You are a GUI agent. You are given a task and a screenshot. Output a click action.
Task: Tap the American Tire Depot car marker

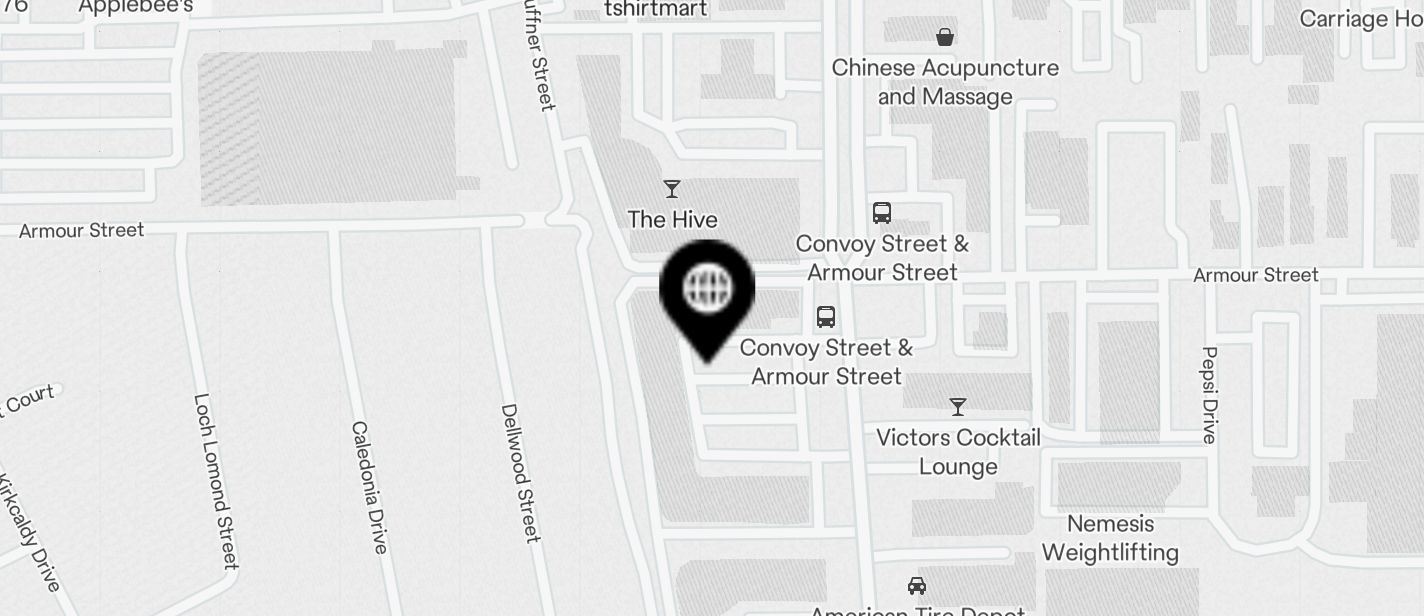(916, 585)
